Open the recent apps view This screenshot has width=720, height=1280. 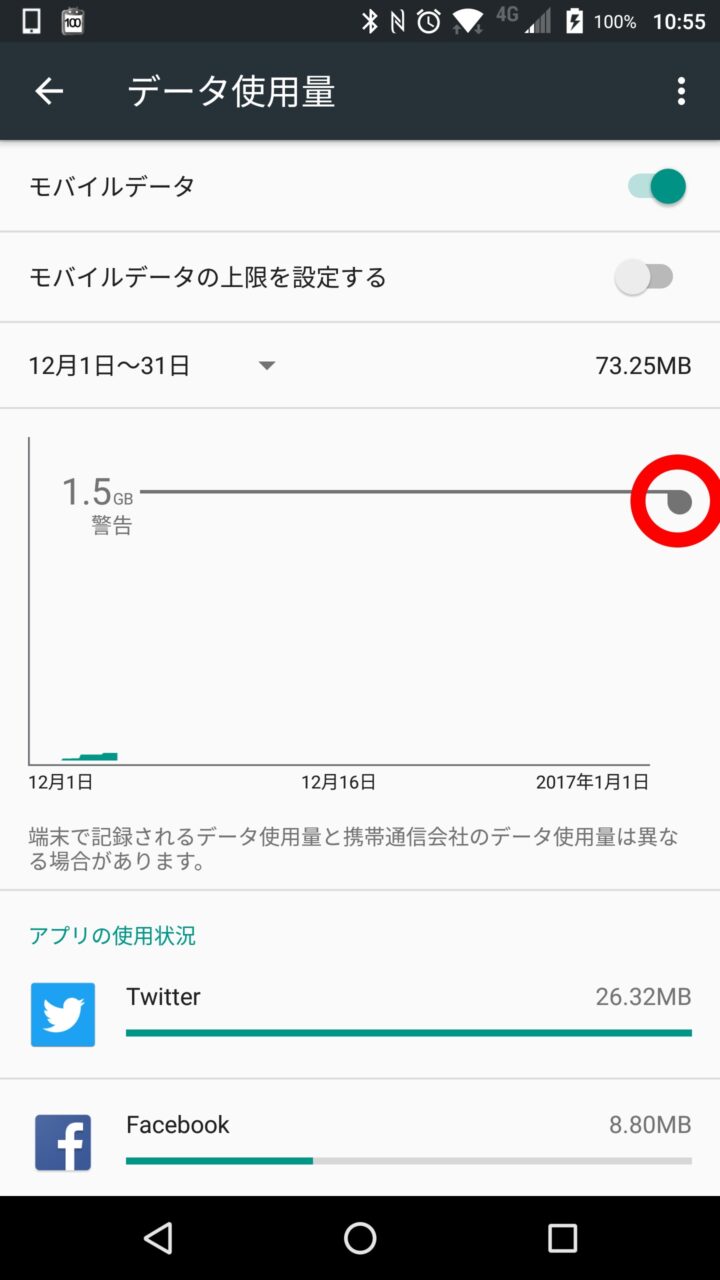pyautogui.click(x=562, y=1238)
